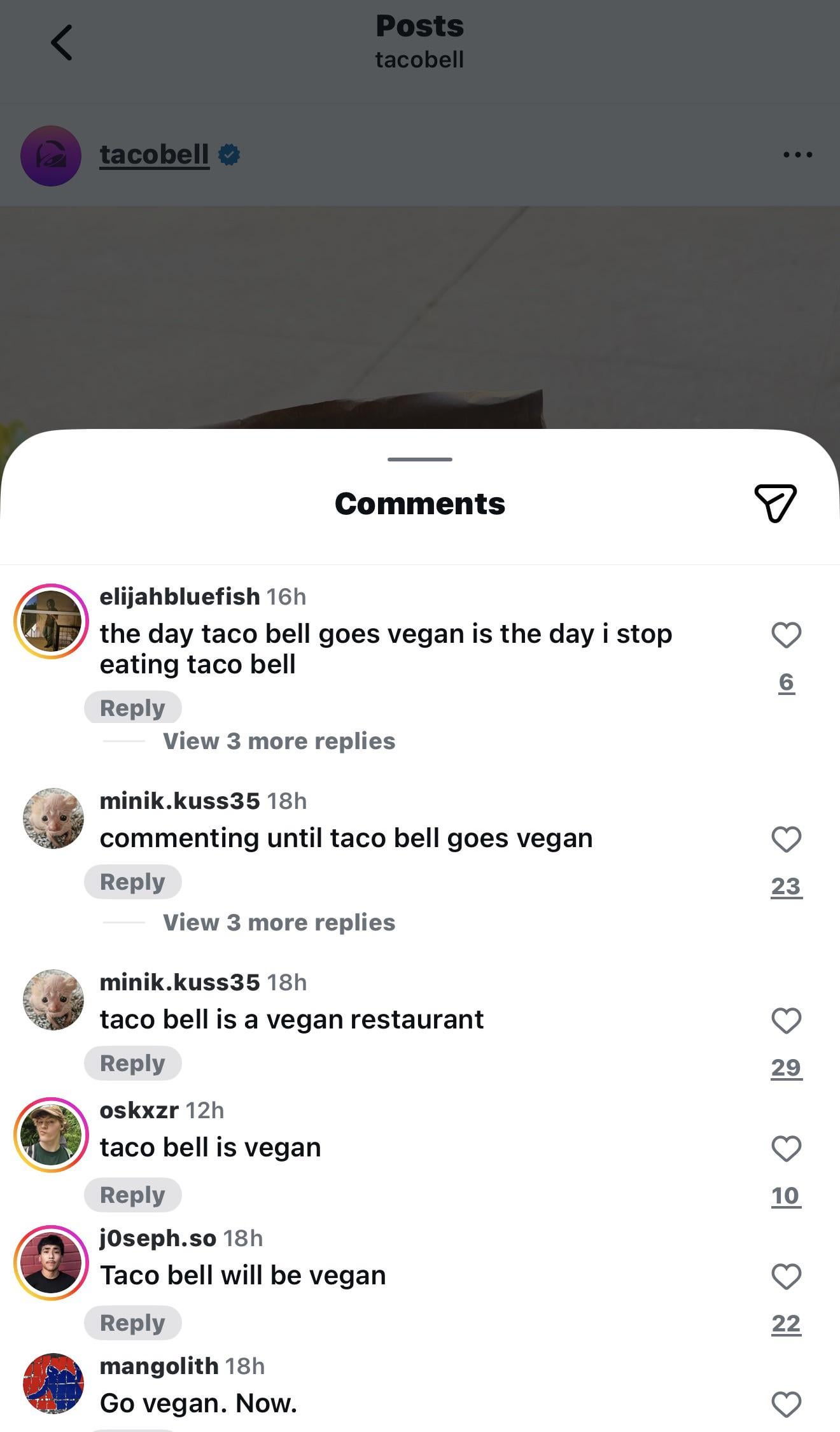
Task: Reply to "commenting until taco bell goes vegan"
Action: point(132,882)
